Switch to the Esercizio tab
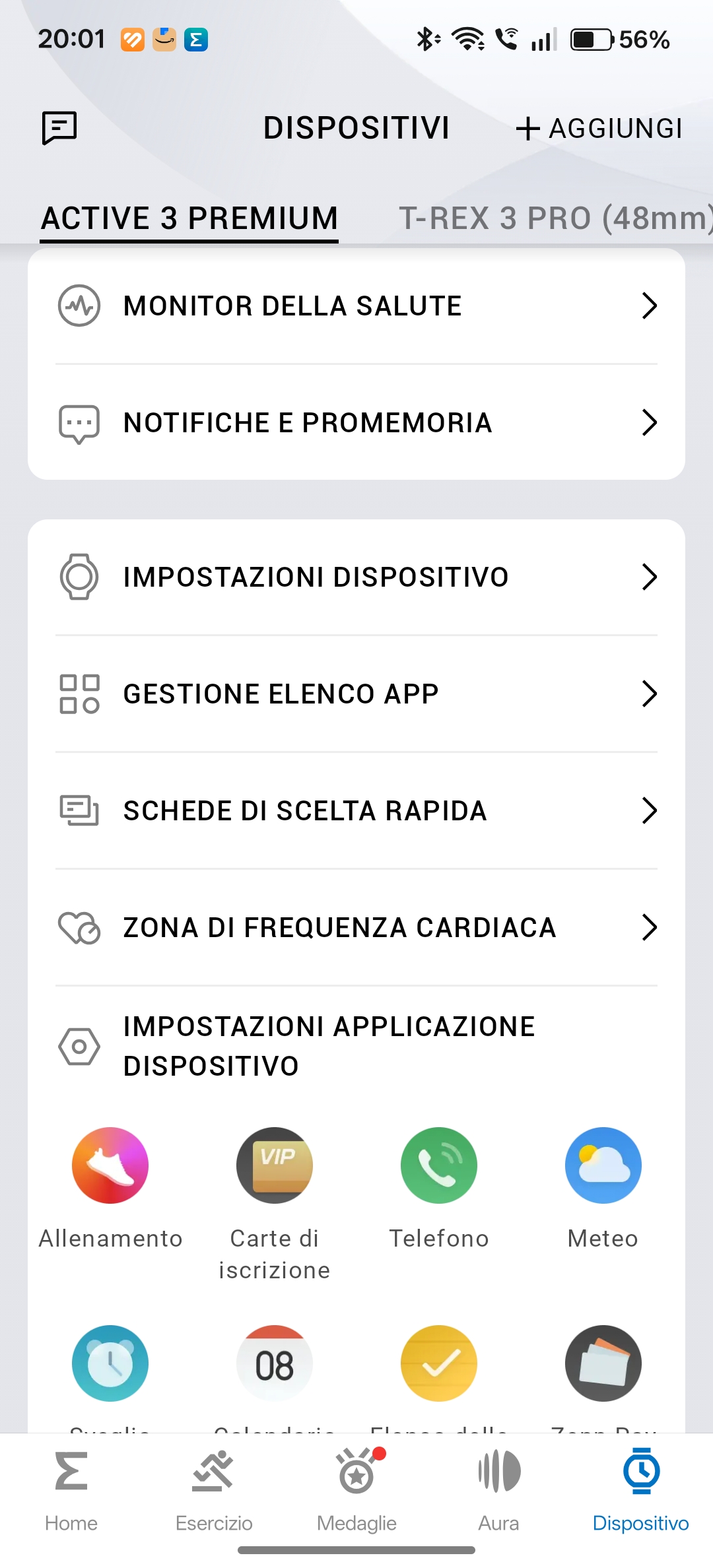713x1568 pixels. tap(213, 1490)
